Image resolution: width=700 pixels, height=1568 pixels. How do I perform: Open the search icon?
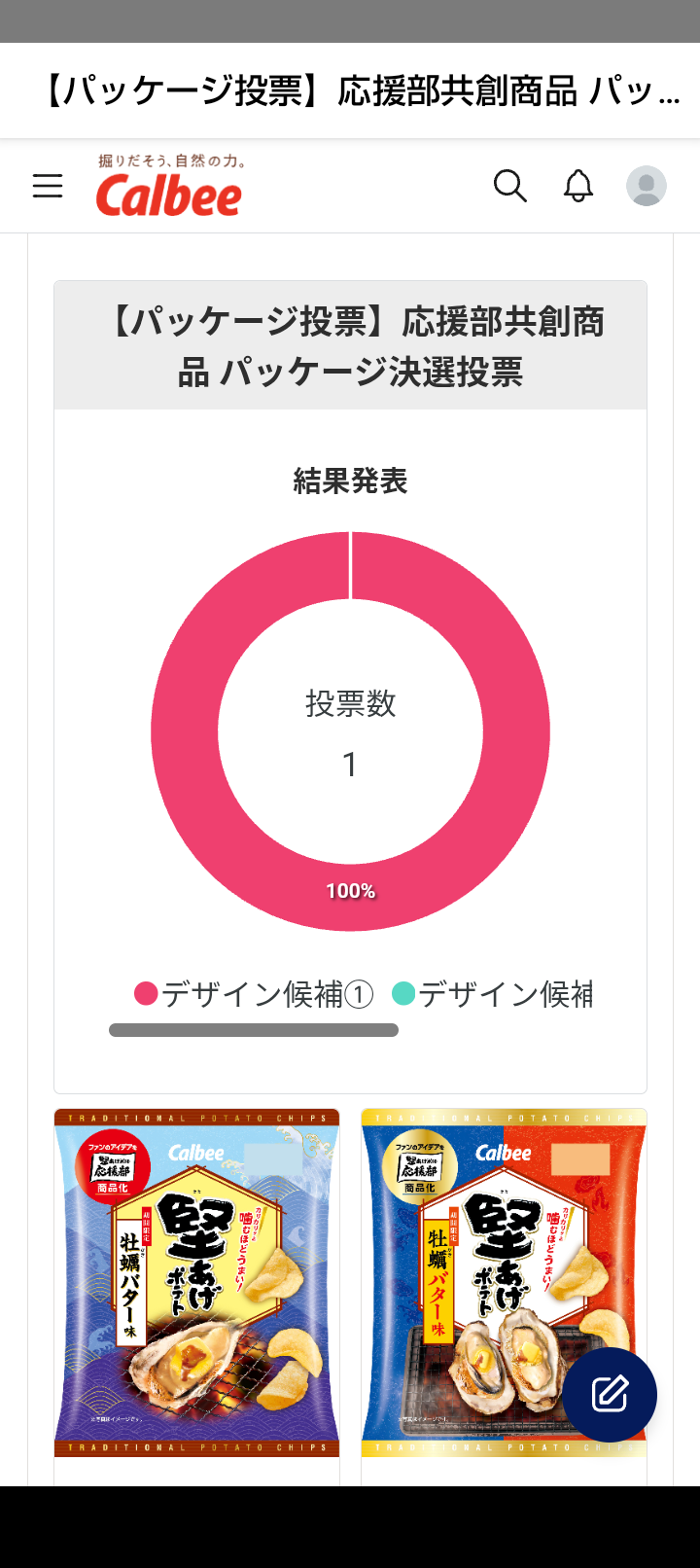tap(510, 185)
